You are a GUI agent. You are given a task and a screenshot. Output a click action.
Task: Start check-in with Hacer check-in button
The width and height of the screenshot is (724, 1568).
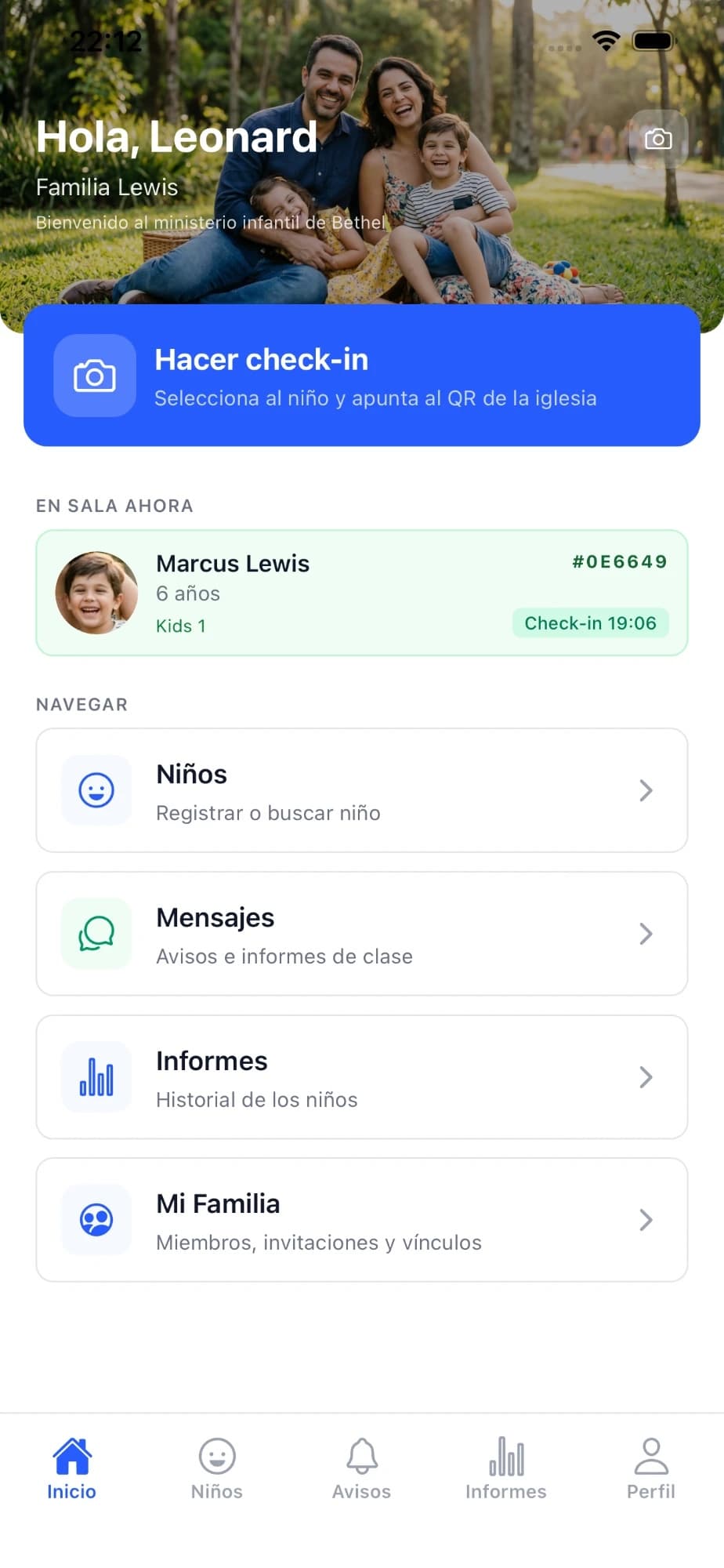[362, 376]
